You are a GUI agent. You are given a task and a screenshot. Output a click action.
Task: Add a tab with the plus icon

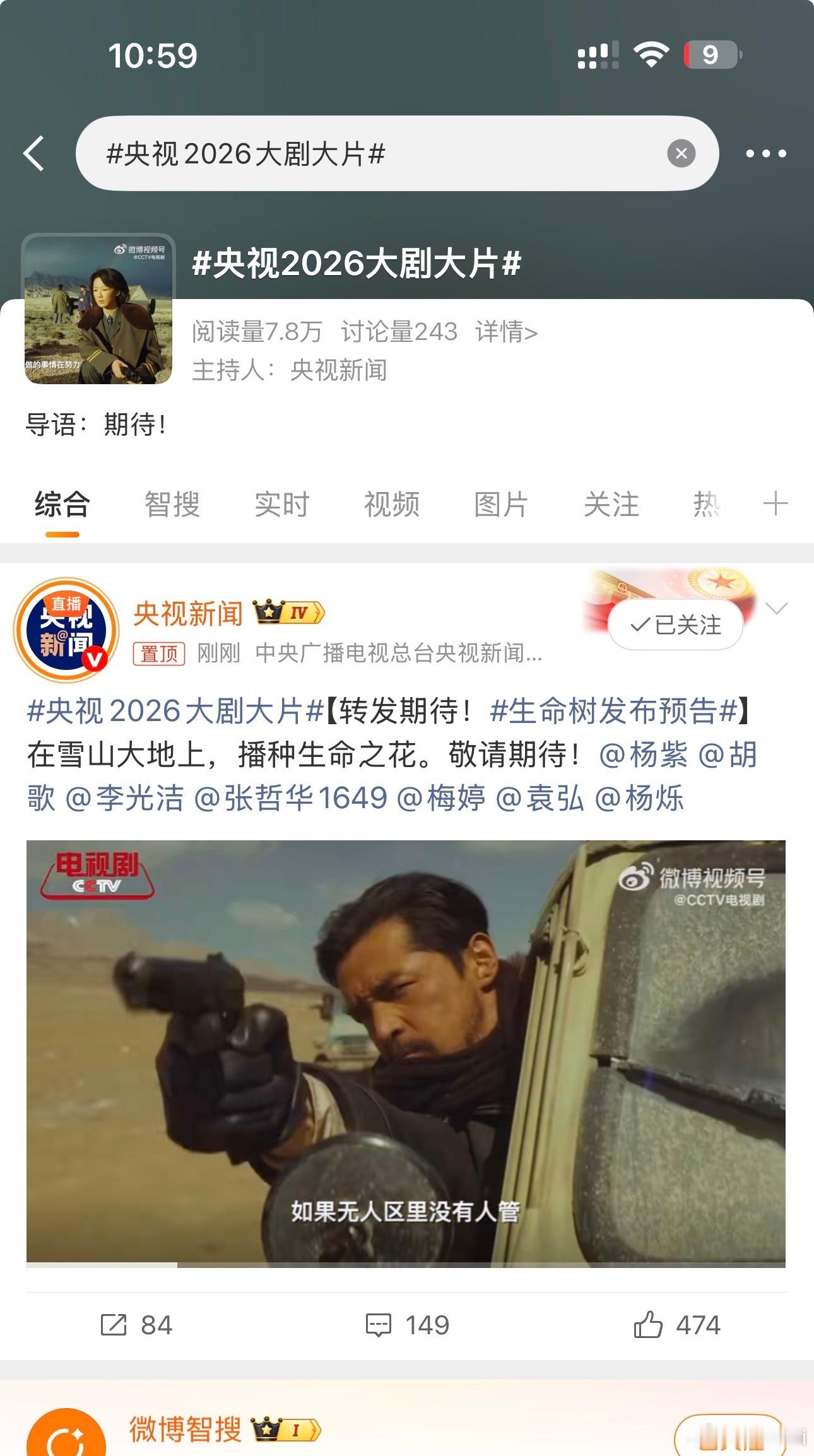pyautogui.click(x=775, y=504)
